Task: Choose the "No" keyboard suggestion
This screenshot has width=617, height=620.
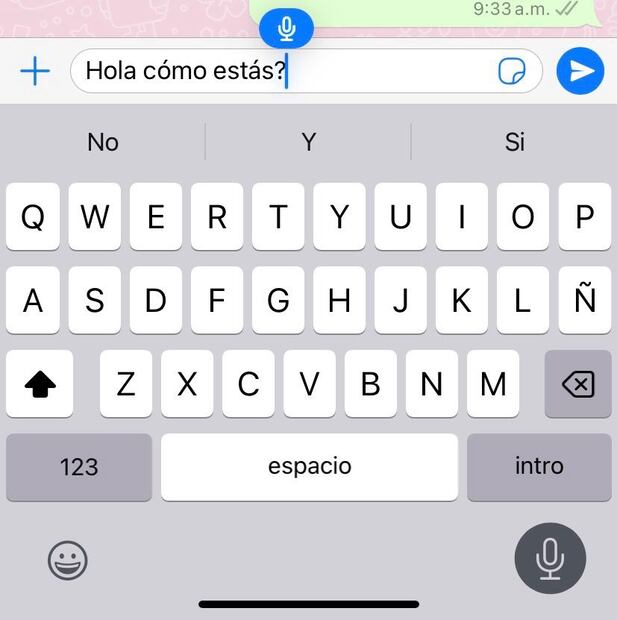Action: click(x=103, y=142)
